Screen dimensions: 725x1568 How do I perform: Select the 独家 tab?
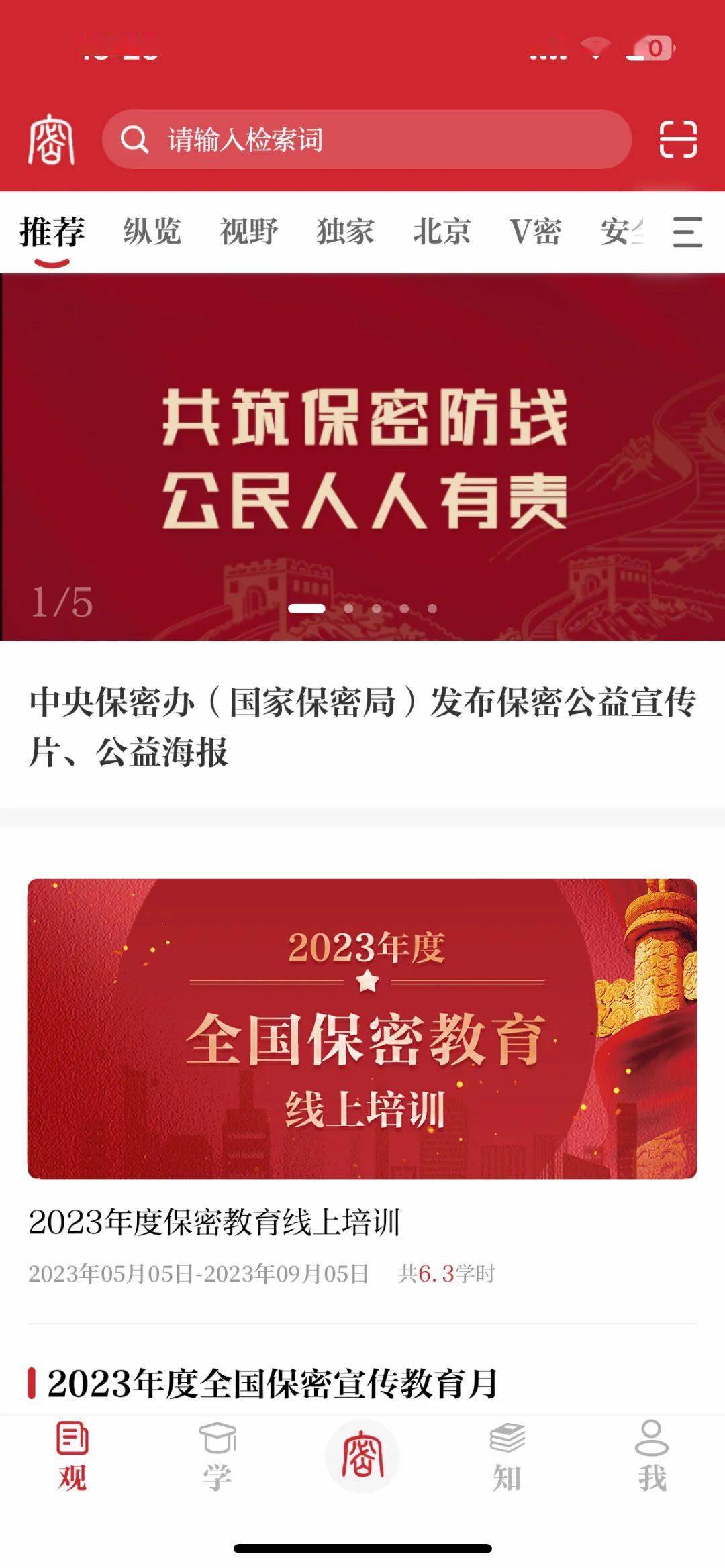345,232
